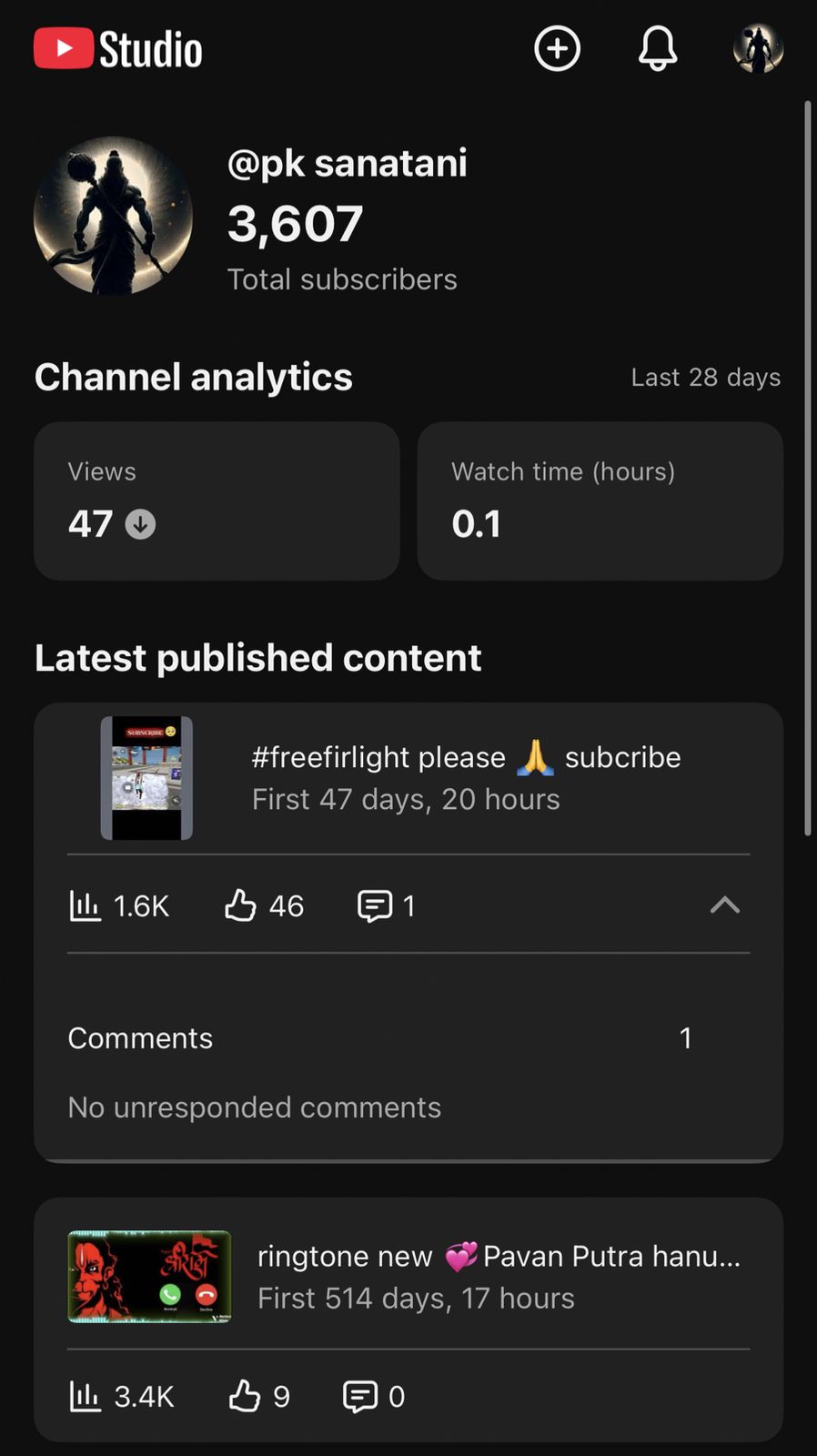Open Channel analytics section
This screenshot has height=1456, width=817.
[193, 377]
